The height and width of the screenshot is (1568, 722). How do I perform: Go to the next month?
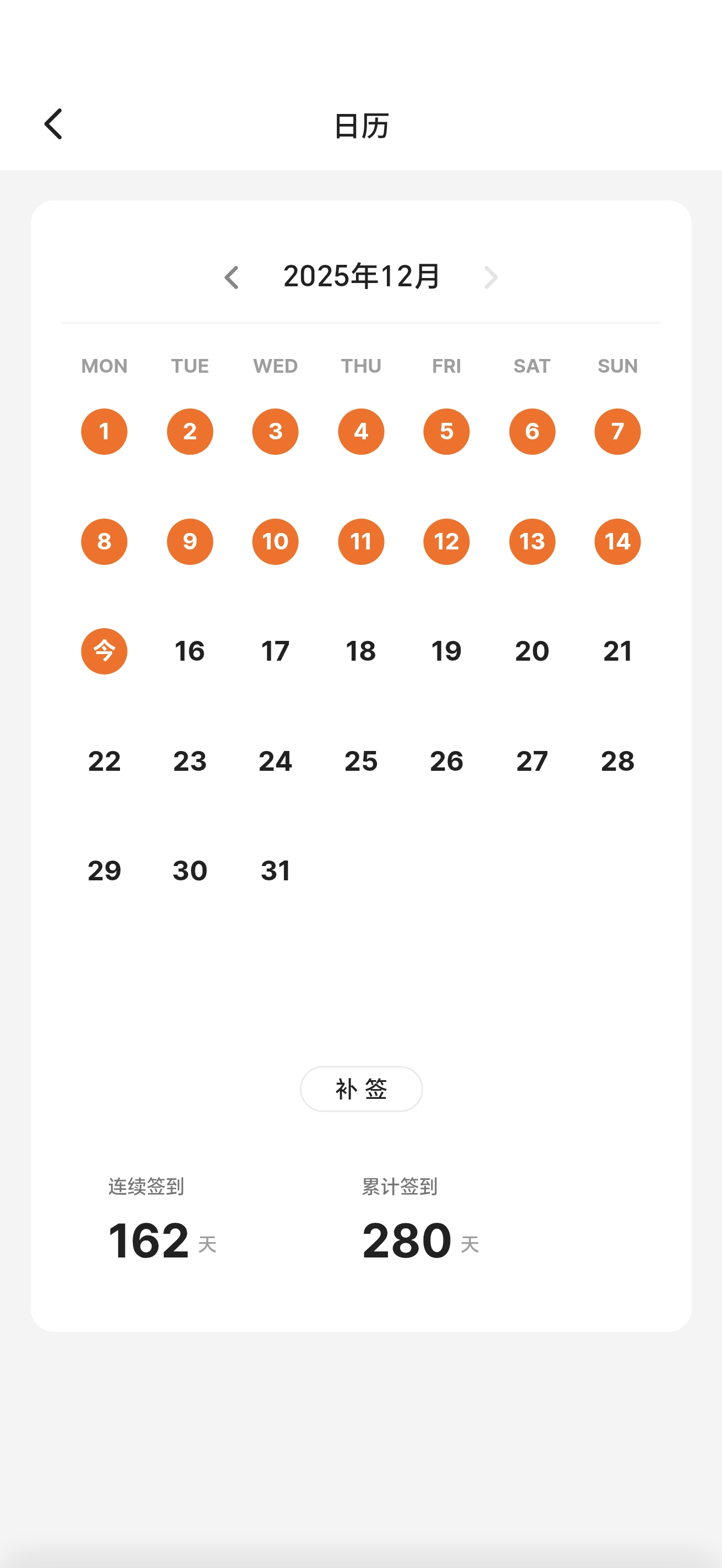490,277
